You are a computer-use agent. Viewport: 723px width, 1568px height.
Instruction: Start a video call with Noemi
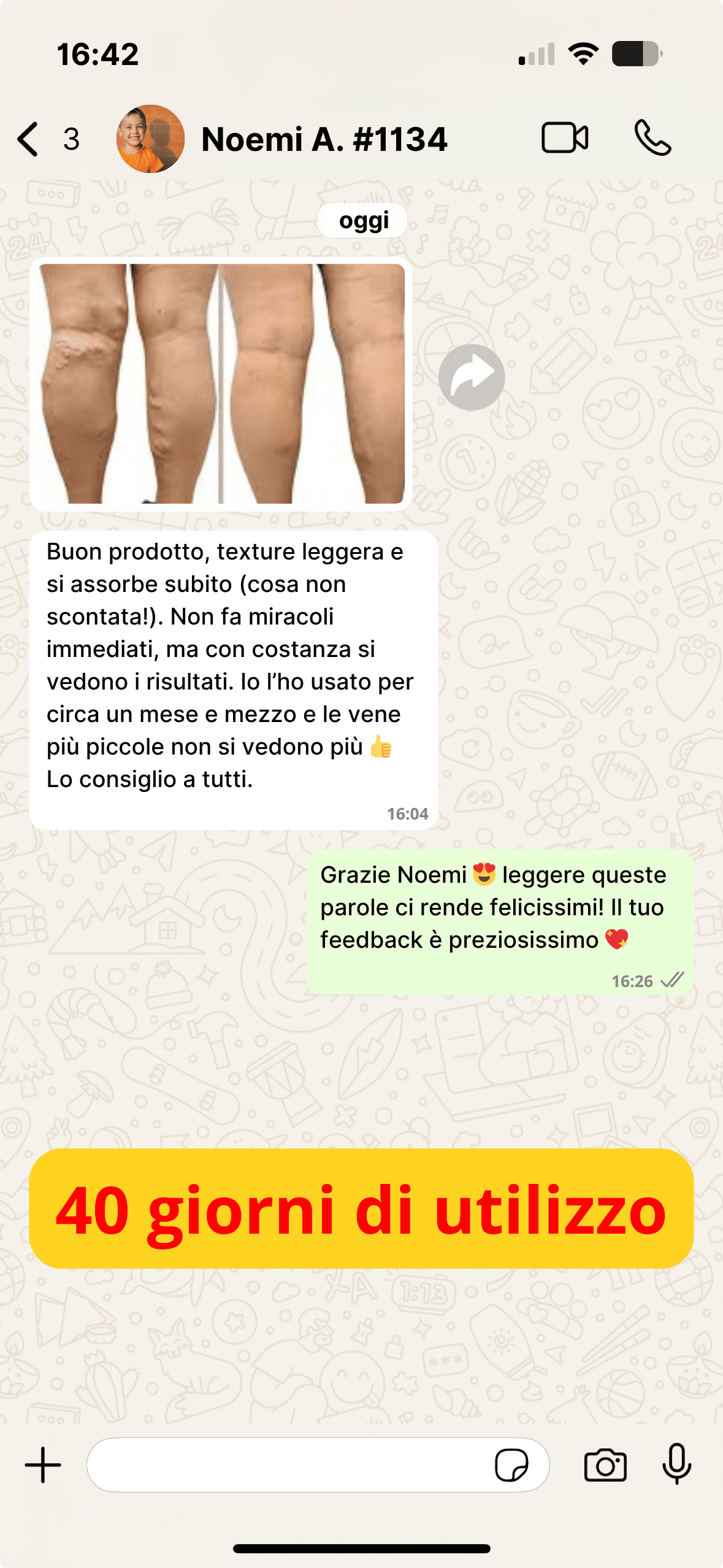(565, 137)
